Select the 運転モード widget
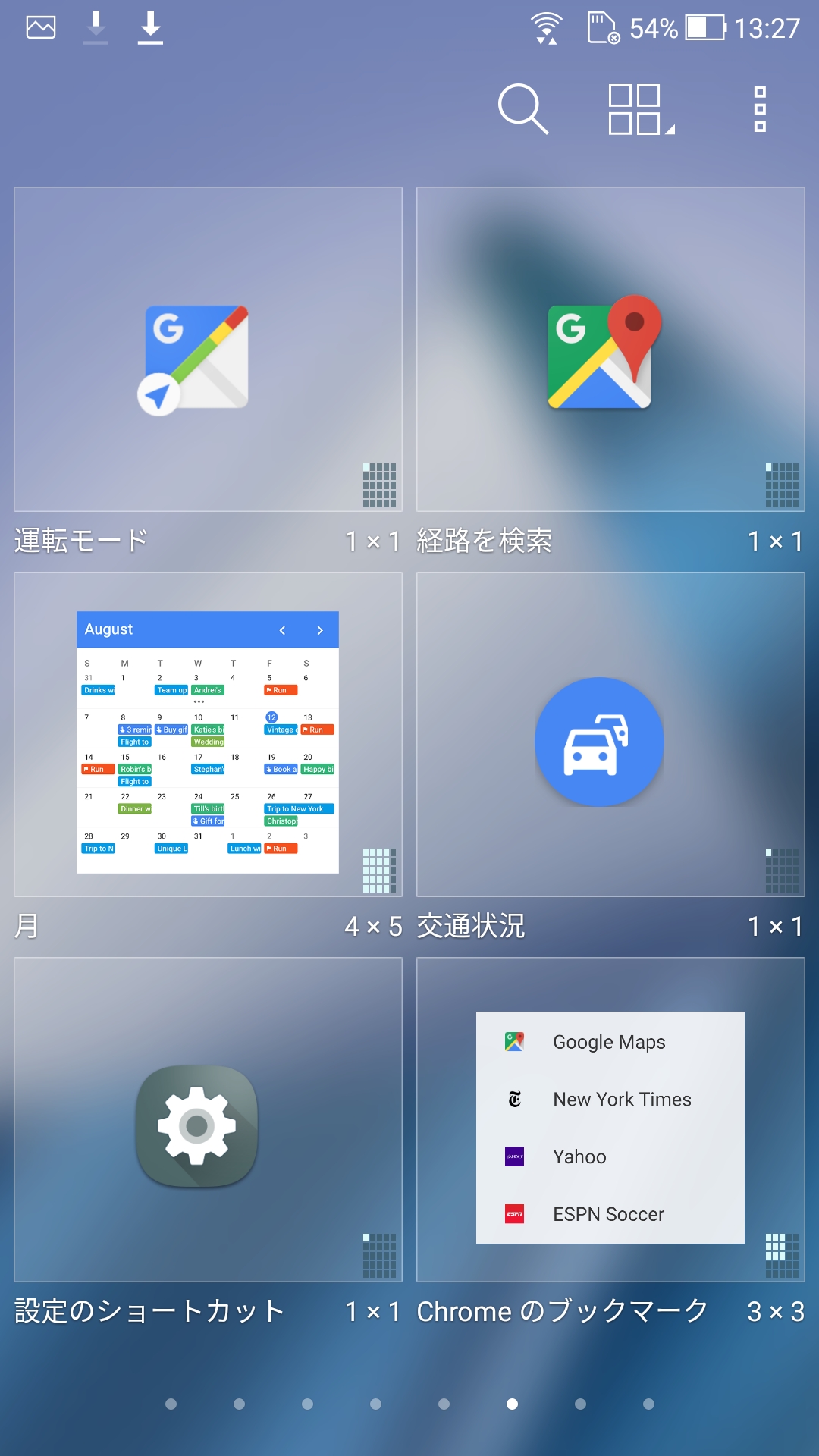 208,350
